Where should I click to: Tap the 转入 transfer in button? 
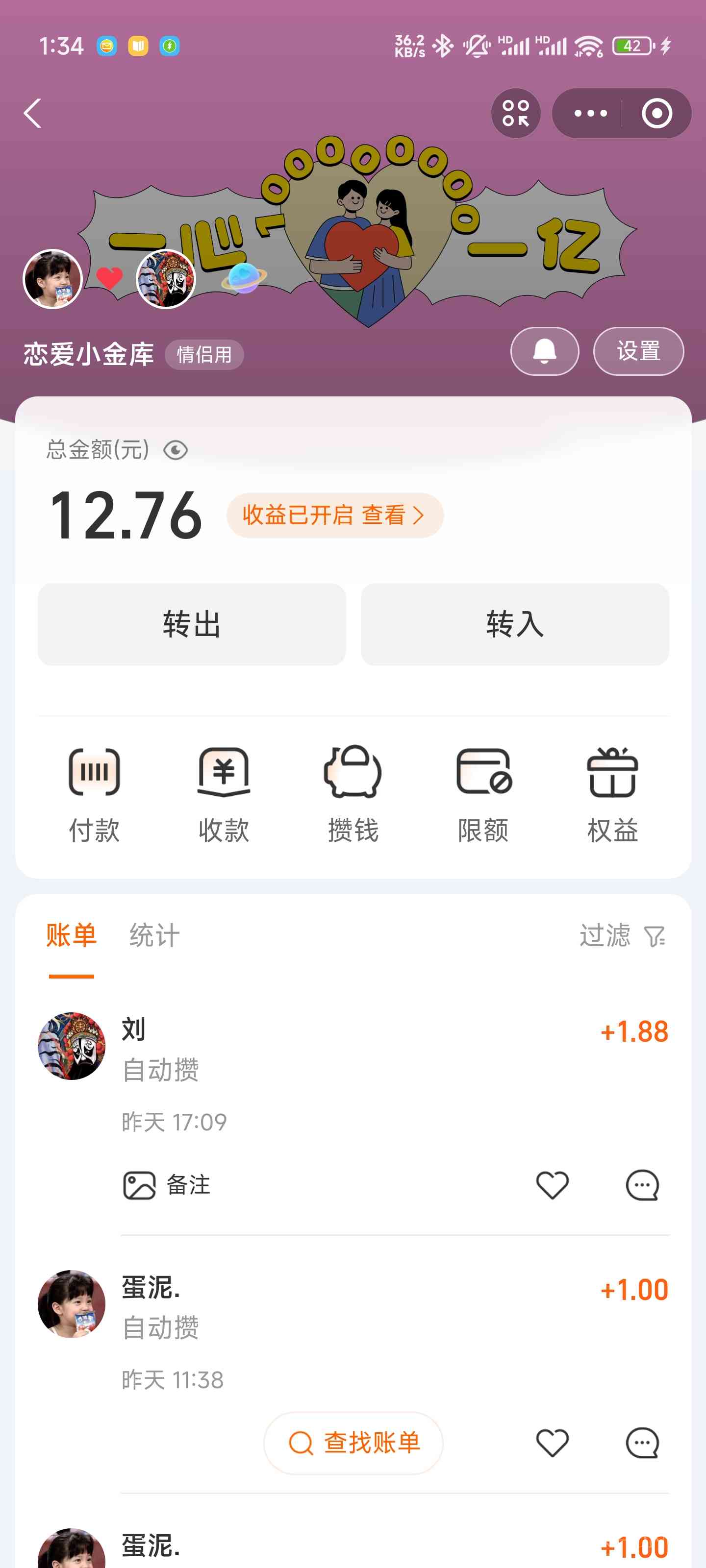(514, 624)
